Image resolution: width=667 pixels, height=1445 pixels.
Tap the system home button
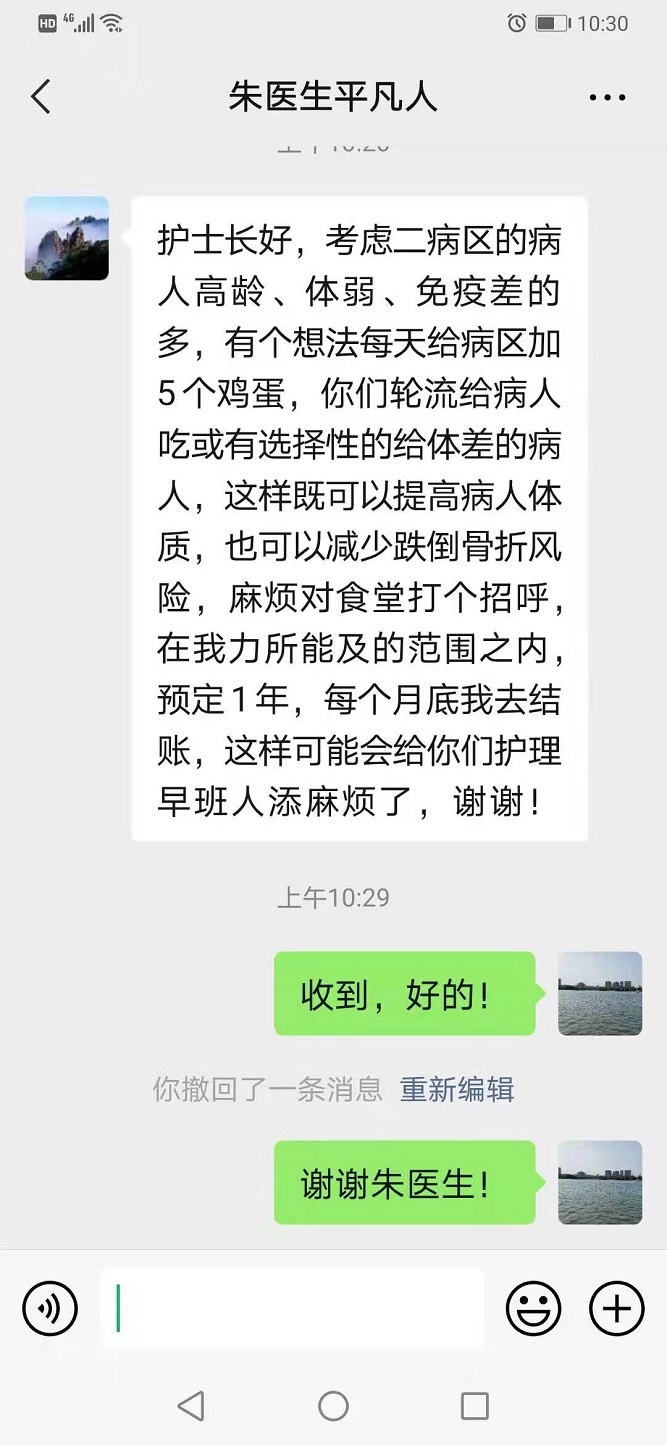[x=333, y=1406]
